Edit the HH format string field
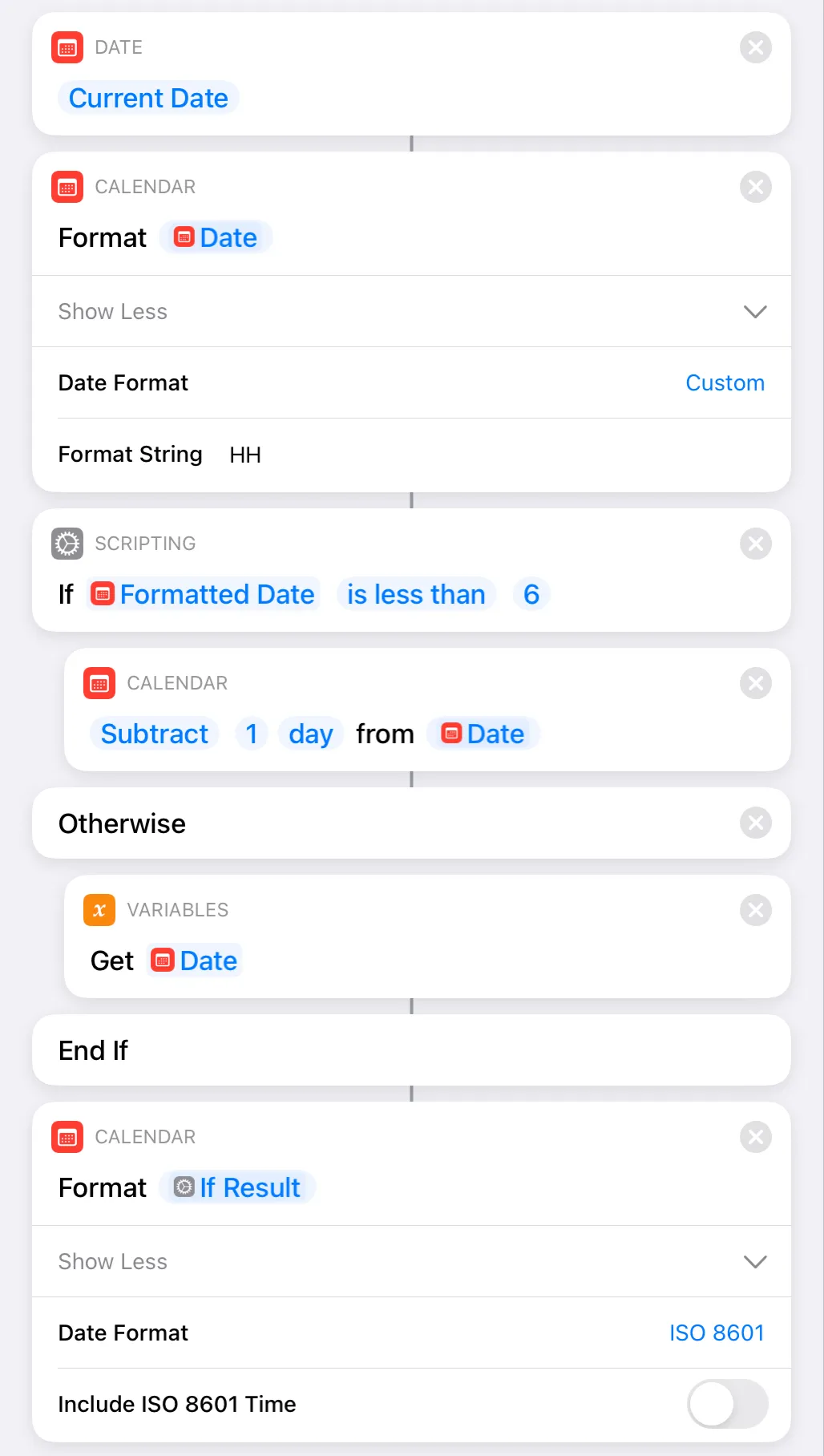This screenshot has height=1456, width=824. pos(245,455)
